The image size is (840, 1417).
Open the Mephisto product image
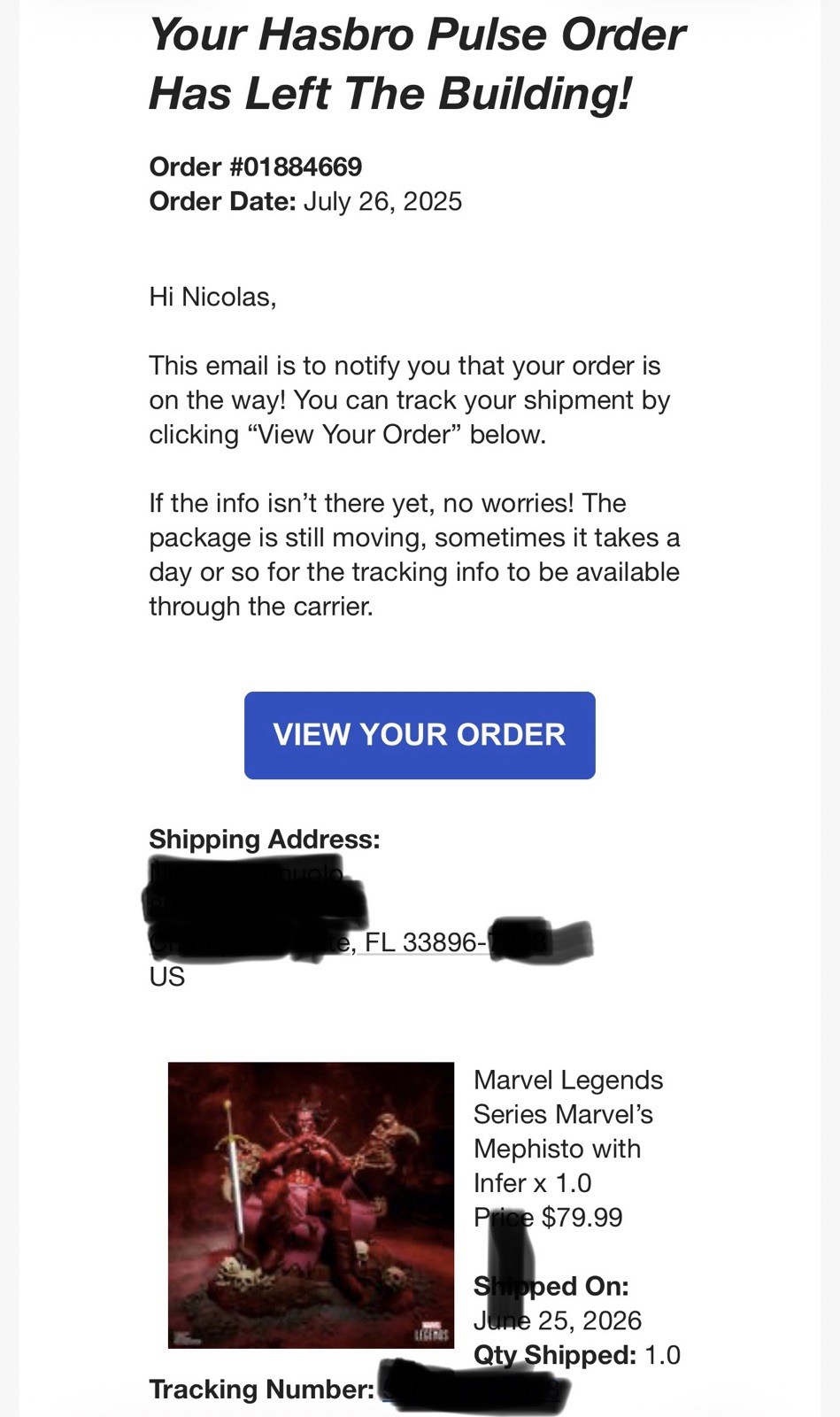(311, 1204)
